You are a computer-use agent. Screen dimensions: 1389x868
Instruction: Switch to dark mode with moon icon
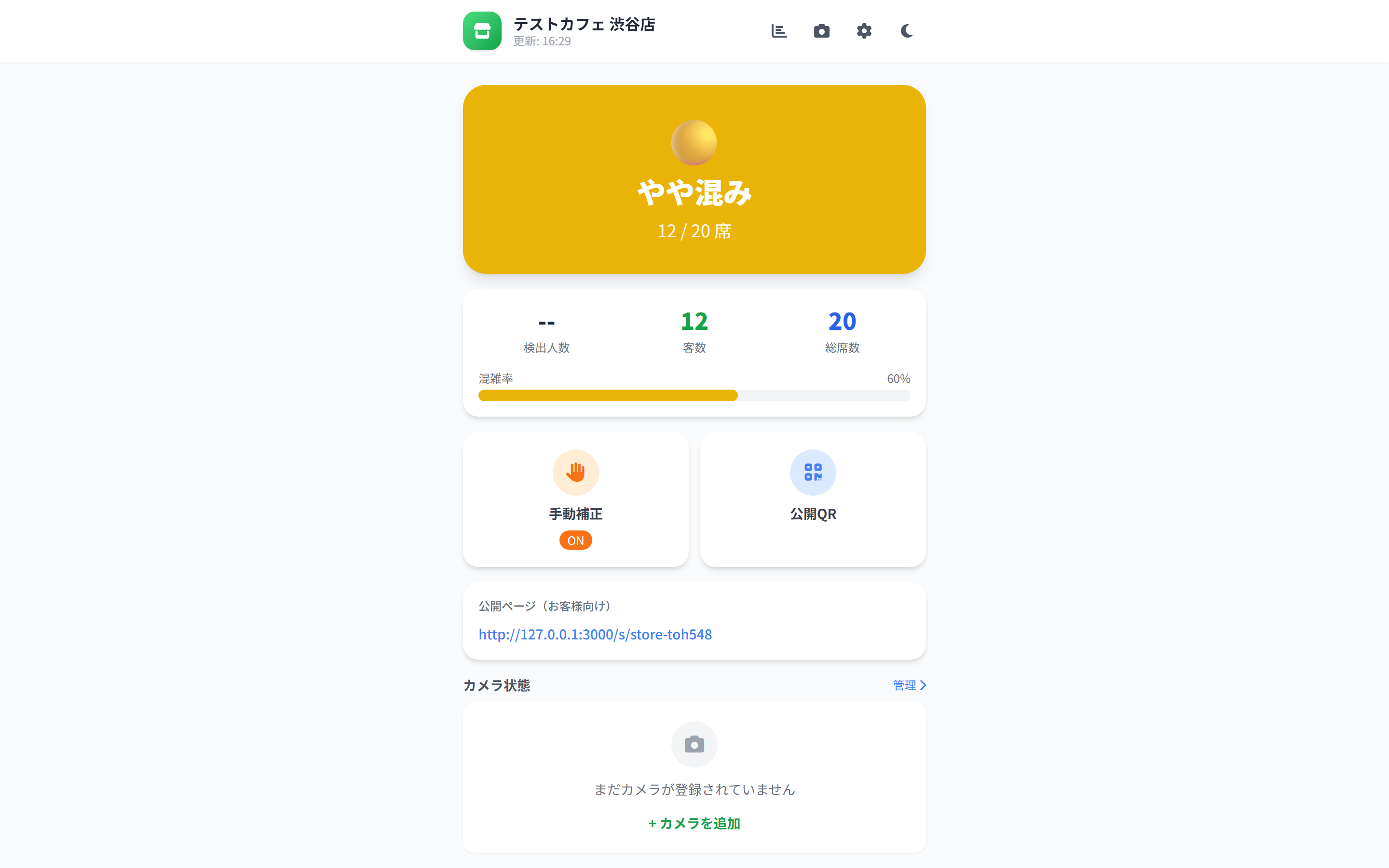coord(906,31)
